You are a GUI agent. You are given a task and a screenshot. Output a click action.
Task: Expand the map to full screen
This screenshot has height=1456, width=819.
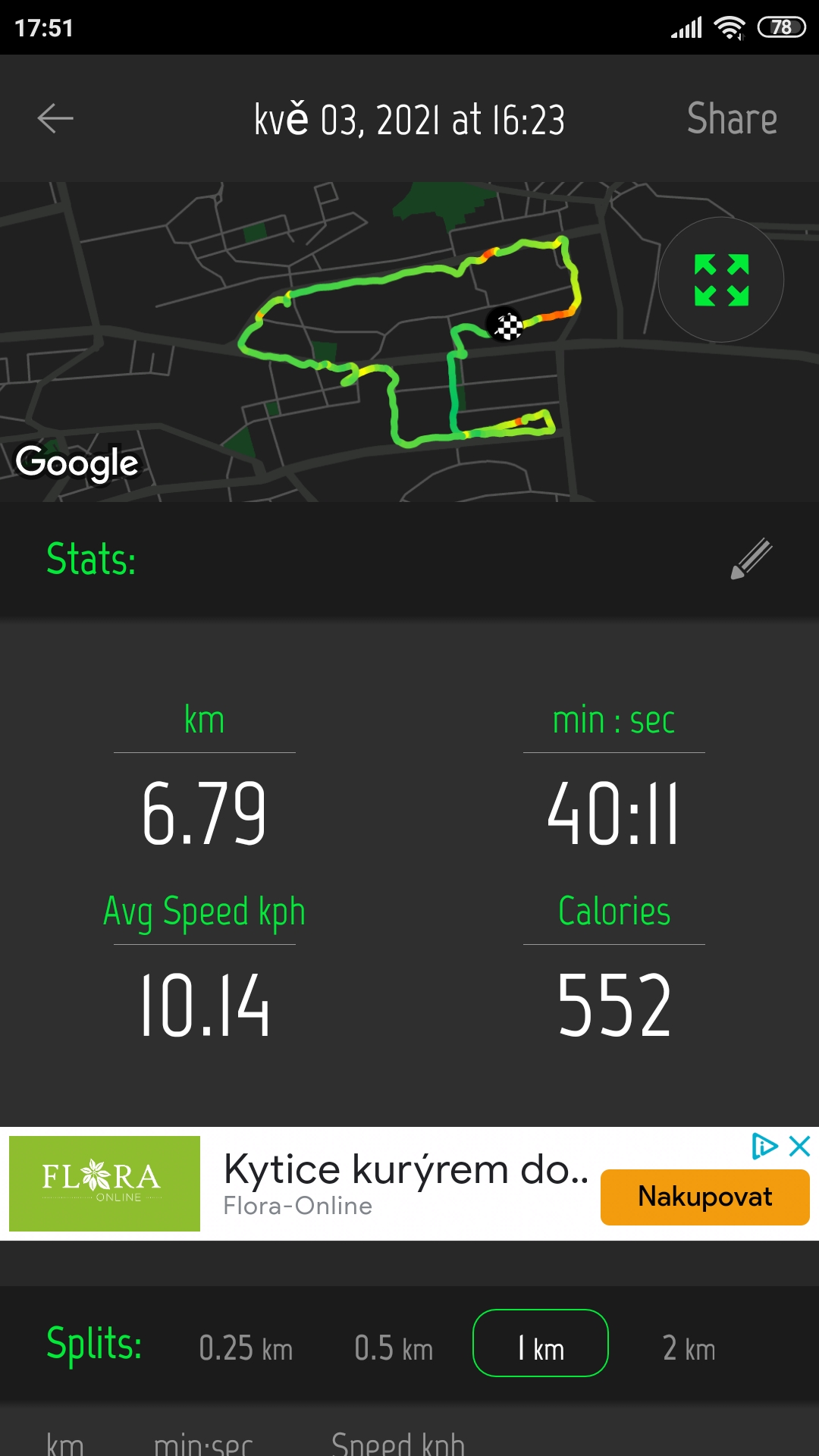point(721,280)
